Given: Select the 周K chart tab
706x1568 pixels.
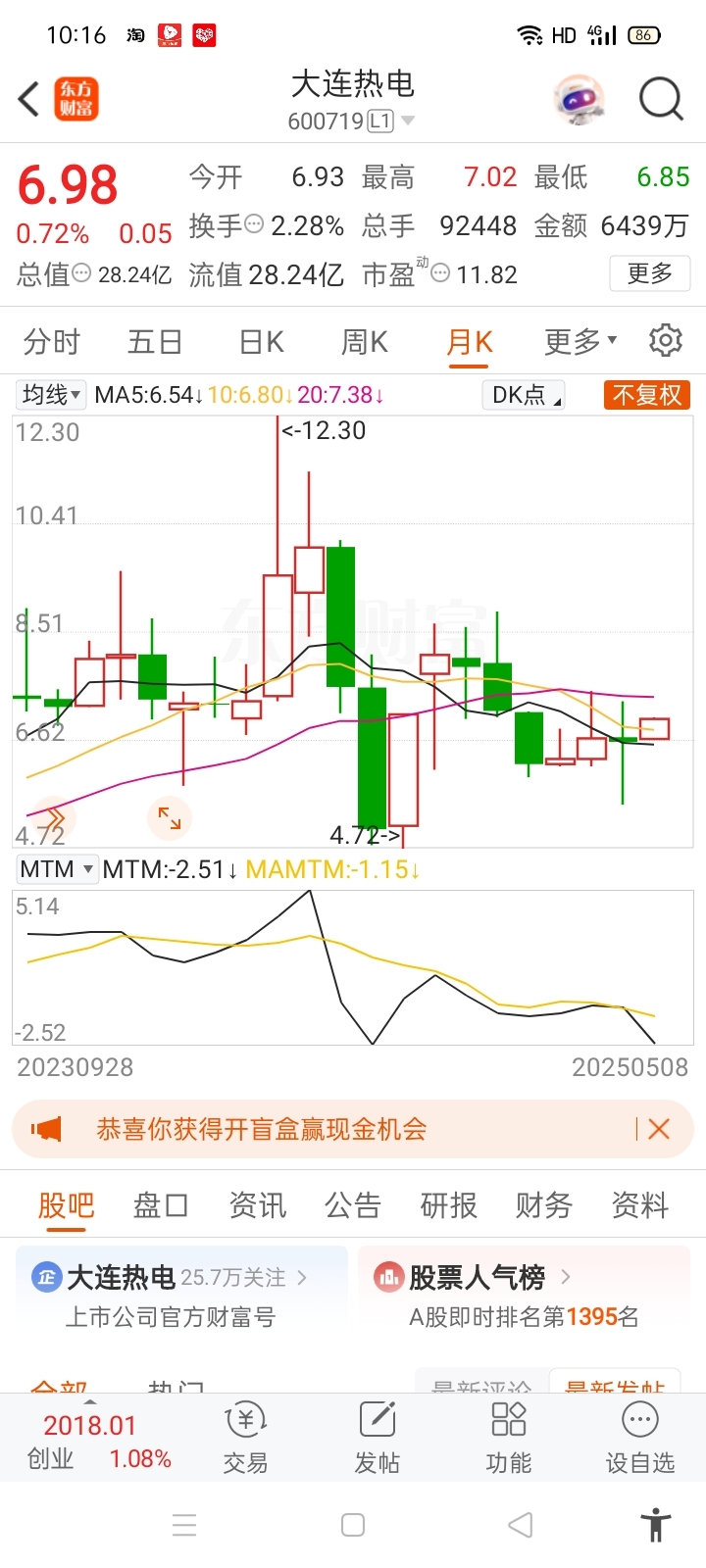Looking at the screenshot, I should tap(365, 342).
